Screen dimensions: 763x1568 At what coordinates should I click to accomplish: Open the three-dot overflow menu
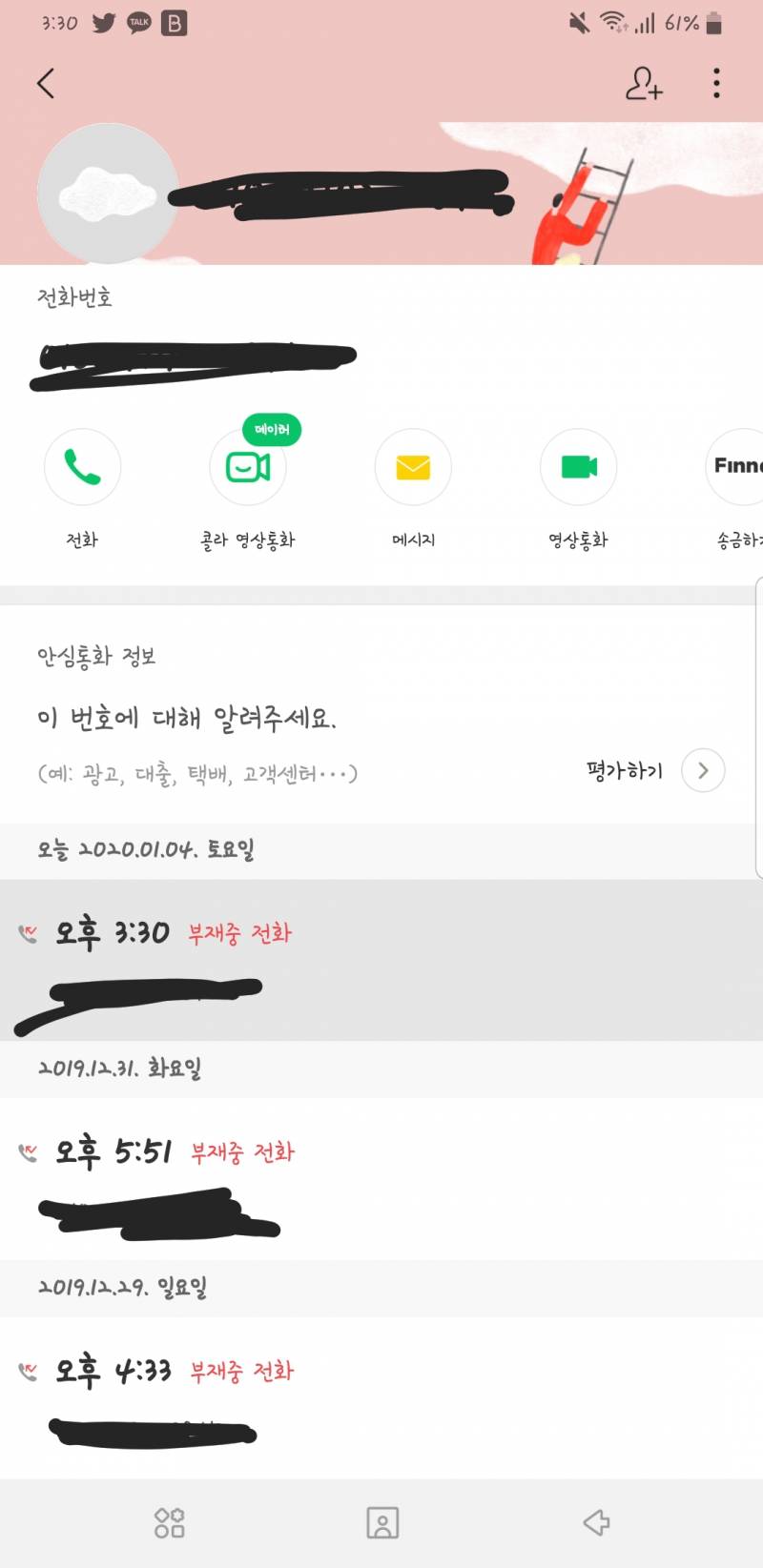pyautogui.click(x=715, y=84)
